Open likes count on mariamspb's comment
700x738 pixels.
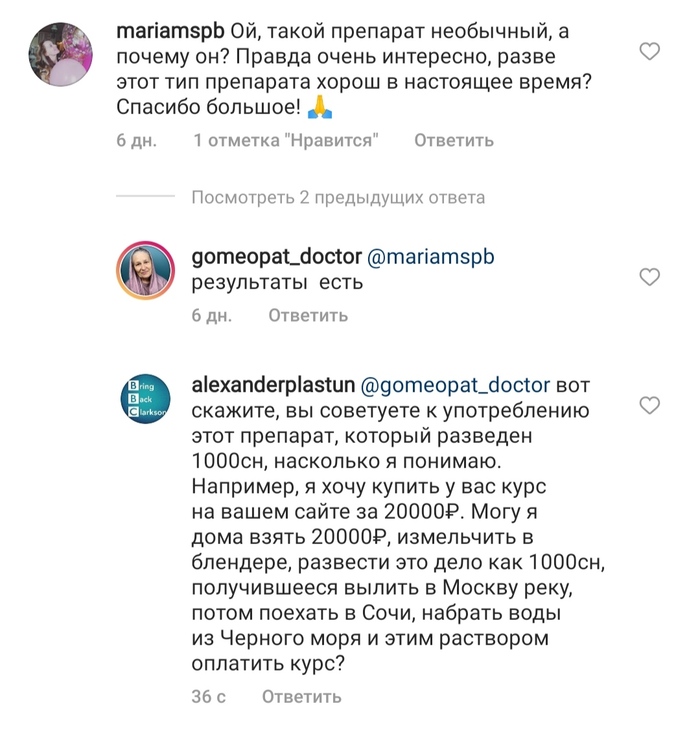[285, 141]
